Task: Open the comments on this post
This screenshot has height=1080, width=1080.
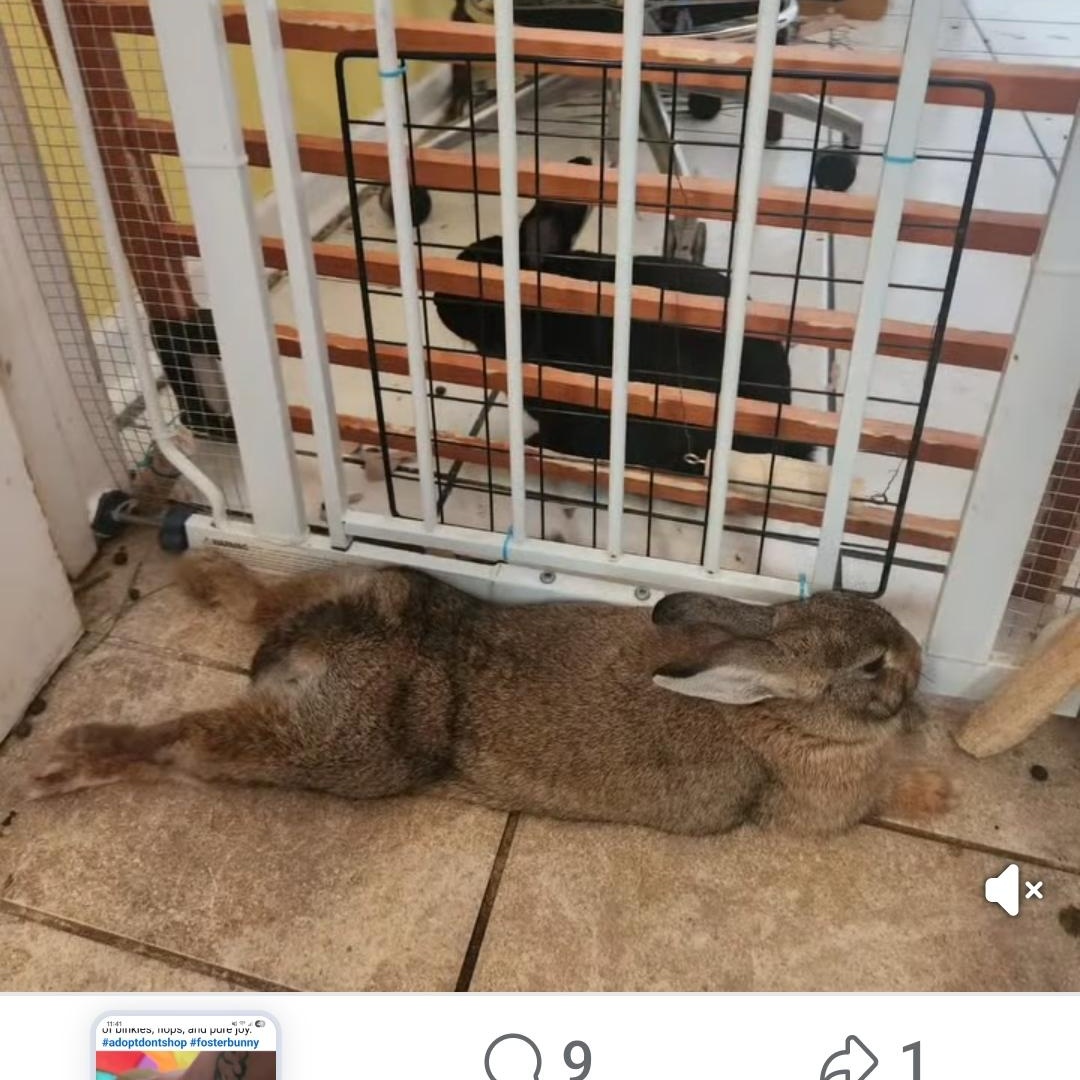Action: click(514, 1058)
